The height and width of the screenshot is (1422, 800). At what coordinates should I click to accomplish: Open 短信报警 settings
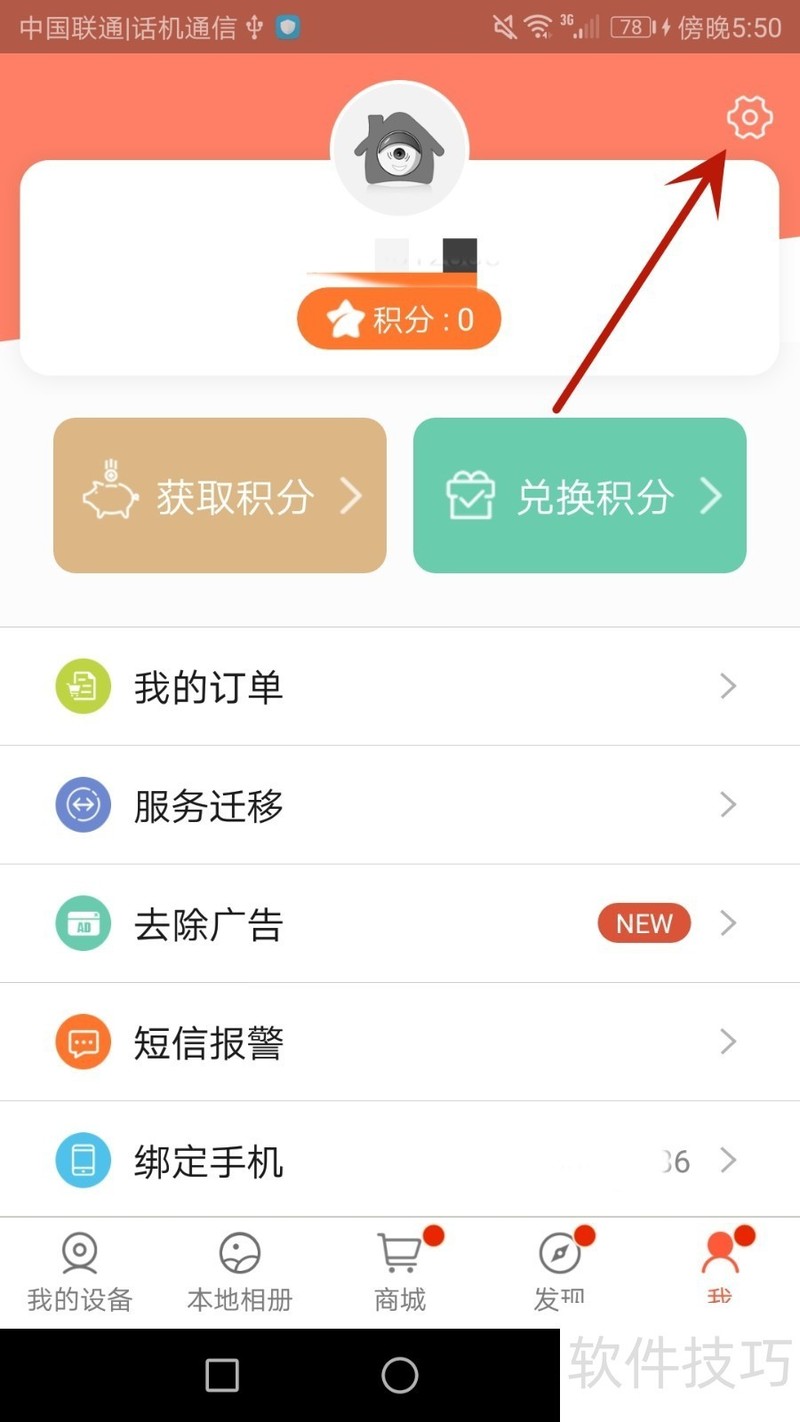pyautogui.click(x=400, y=1042)
